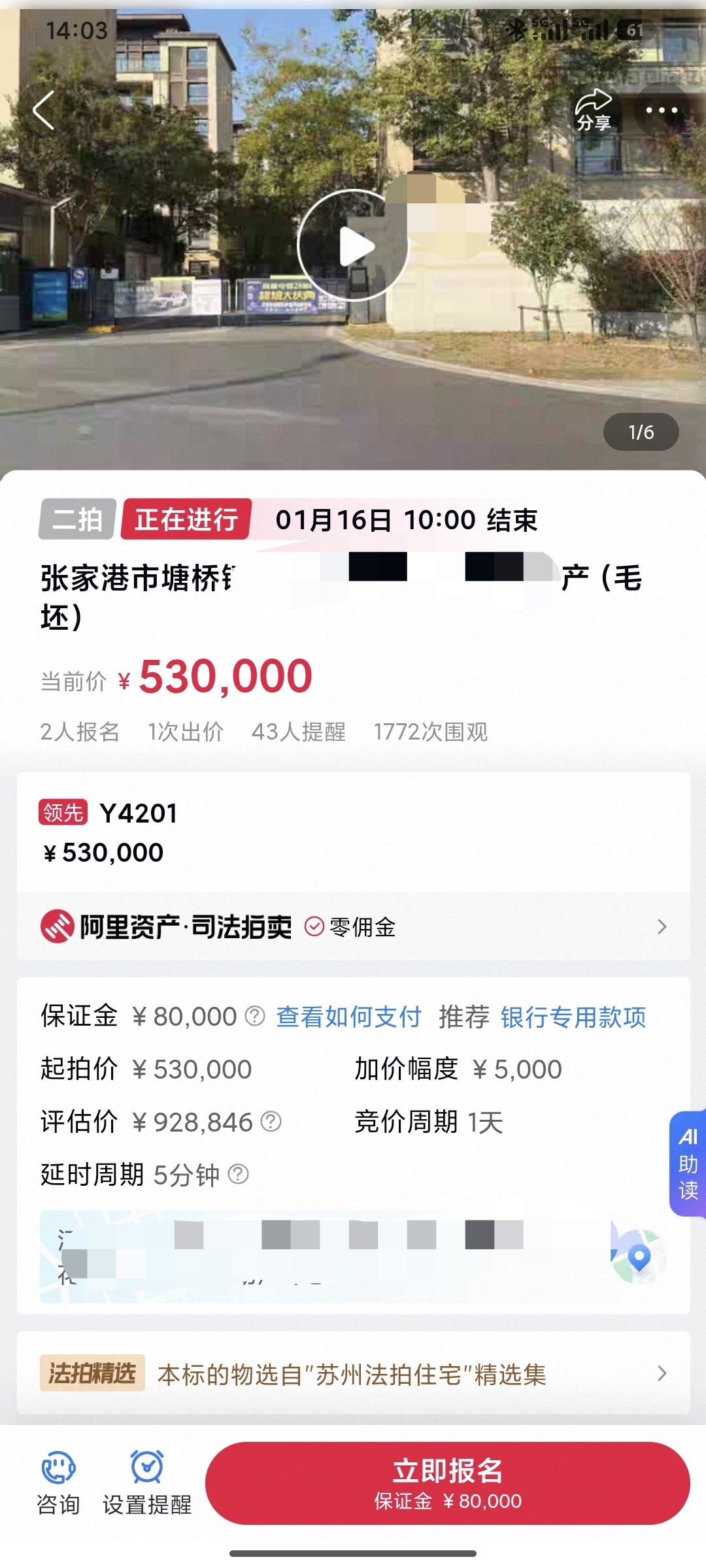Image resolution: width=706 pixels, height=1568 pixels.
Task: Tap 设置提醒 to set a reminder
Action: click(x=147, y=1483)
